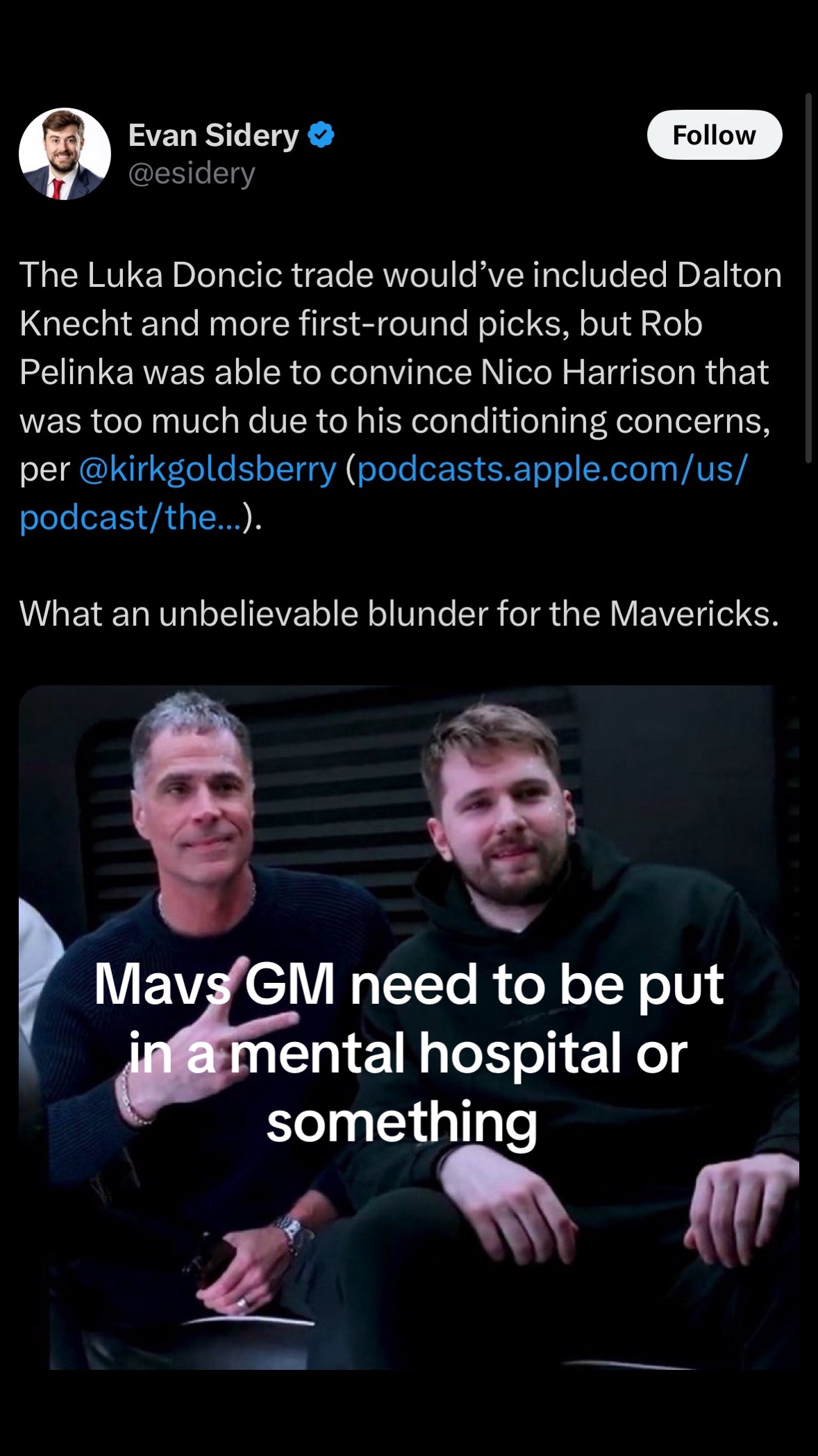Open the podcasts.apple.com link
Image resolution: width=818 pixels, height=1456 pixels.
pyautogui.click(x=383, y=493)
